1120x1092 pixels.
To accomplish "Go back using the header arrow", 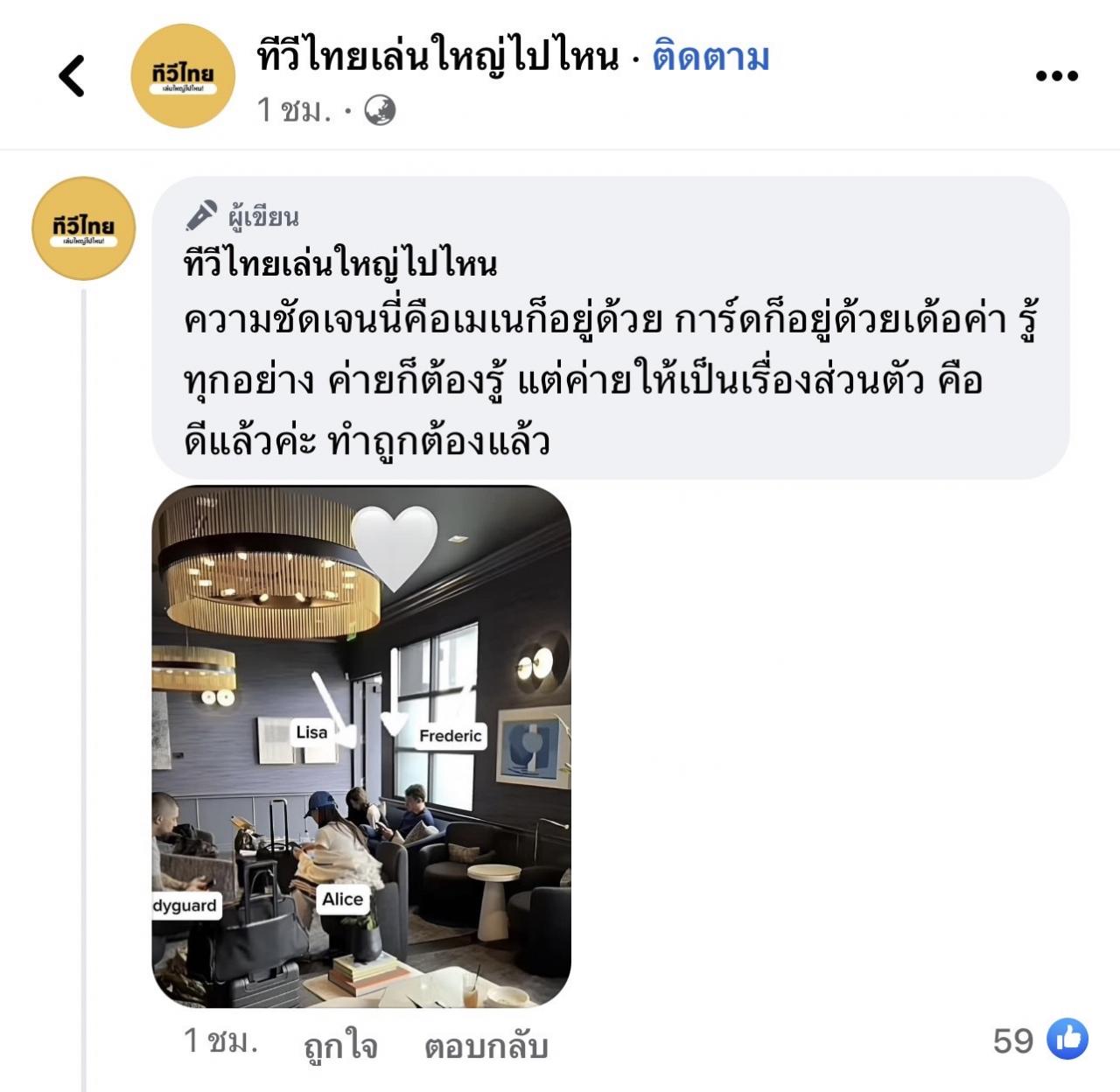I will pos(72,75).
